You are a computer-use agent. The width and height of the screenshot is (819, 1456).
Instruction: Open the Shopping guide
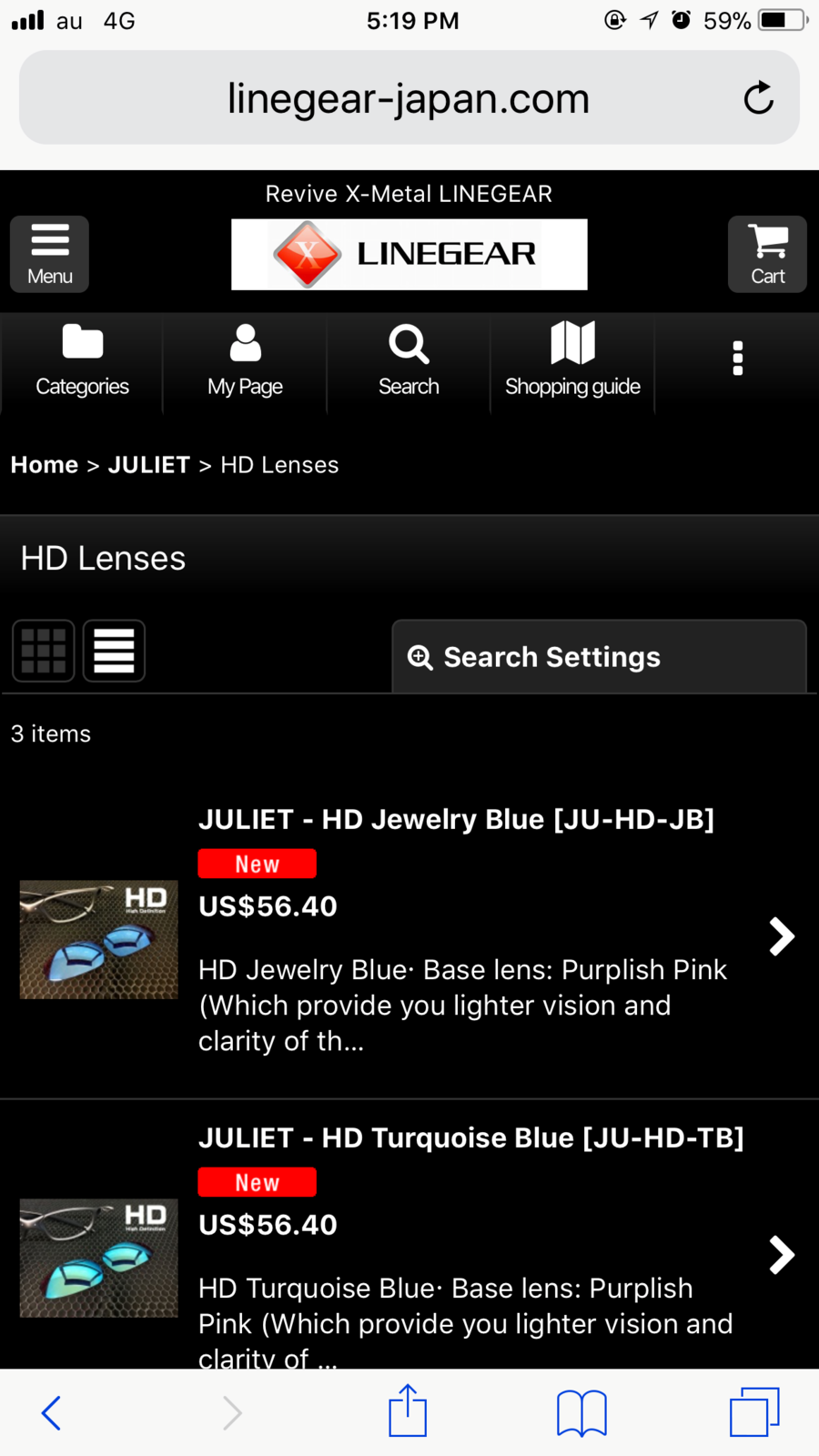(572, 361)
